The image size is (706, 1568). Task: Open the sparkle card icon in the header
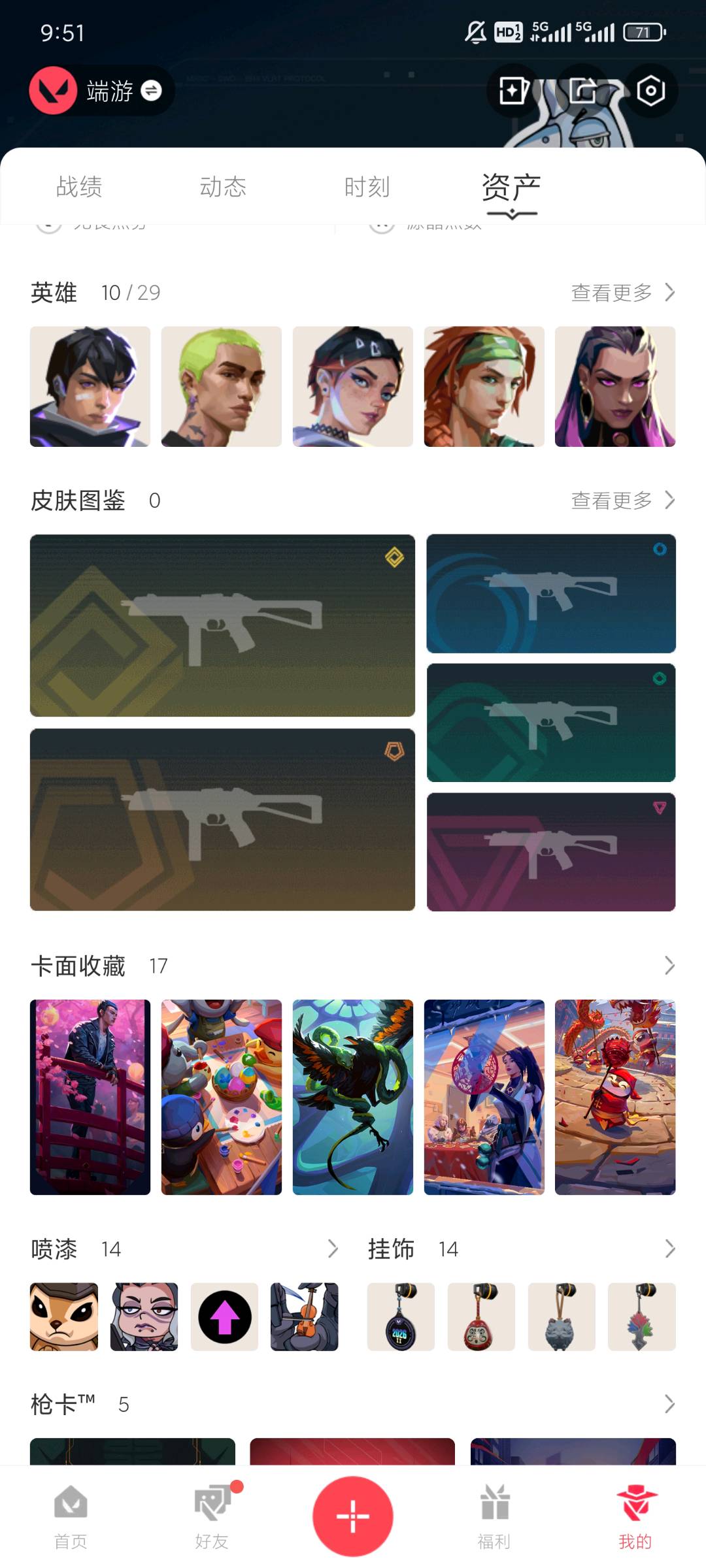(x=514, y=91)
